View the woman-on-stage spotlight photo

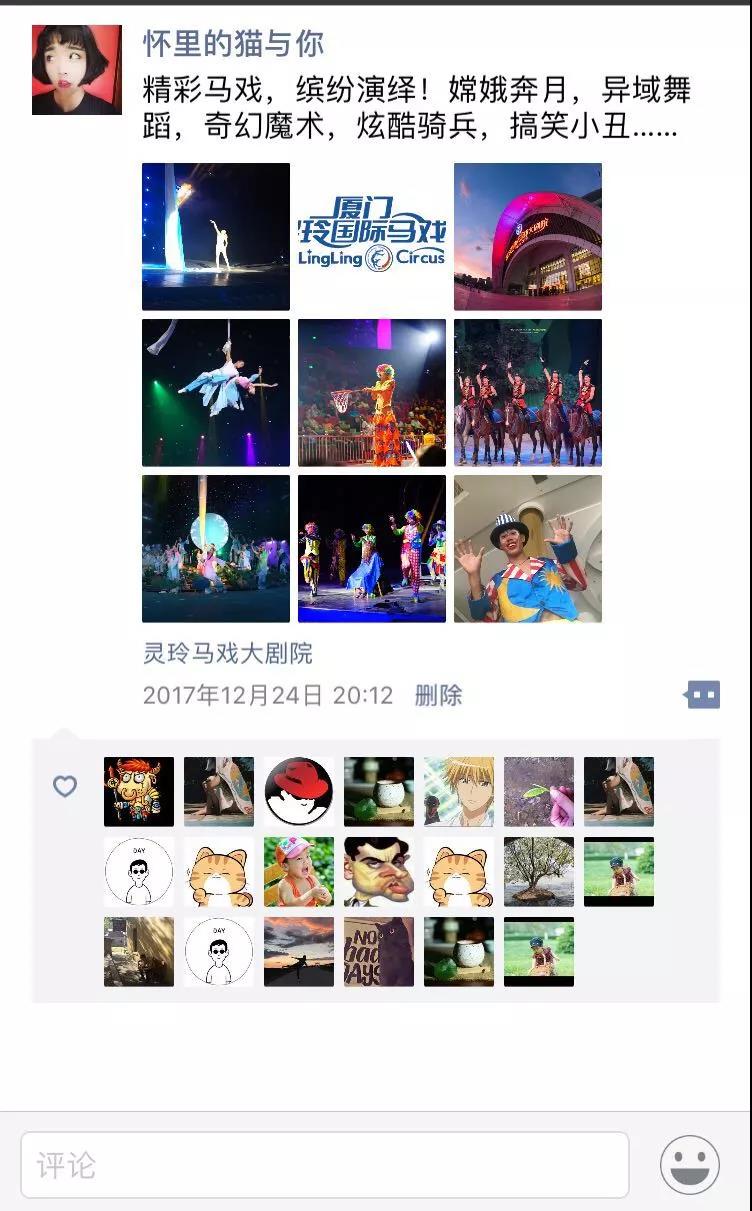coord(216,237)
